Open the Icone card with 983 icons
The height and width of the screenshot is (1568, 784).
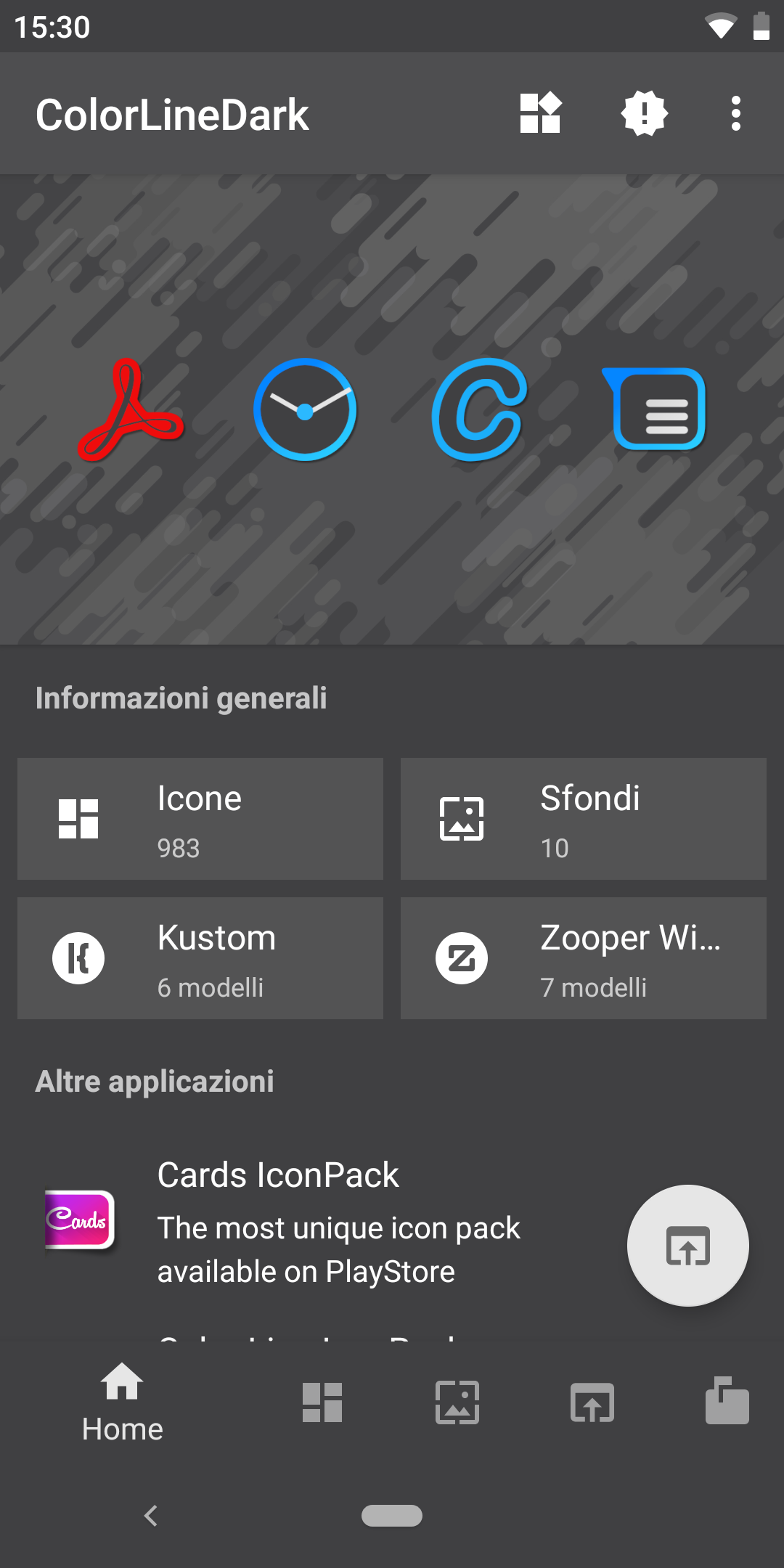click(x=200, y=819)
